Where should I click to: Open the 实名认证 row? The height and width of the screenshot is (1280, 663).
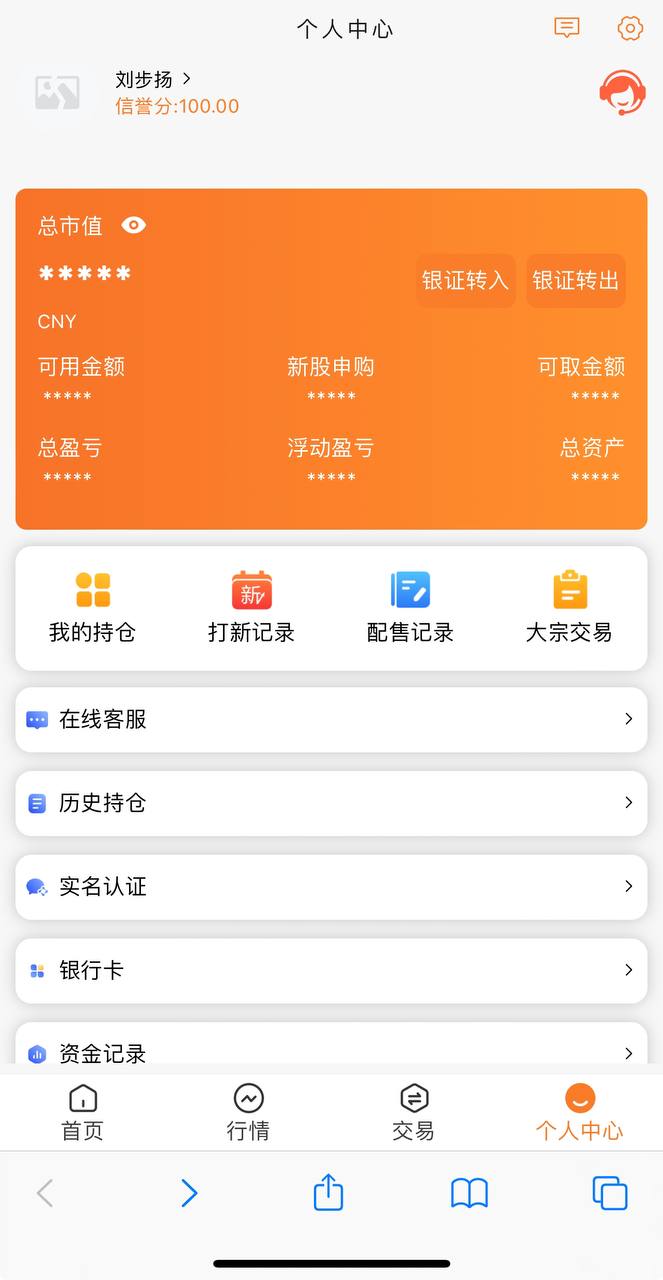pyautogui.click(x=331, y=887)
